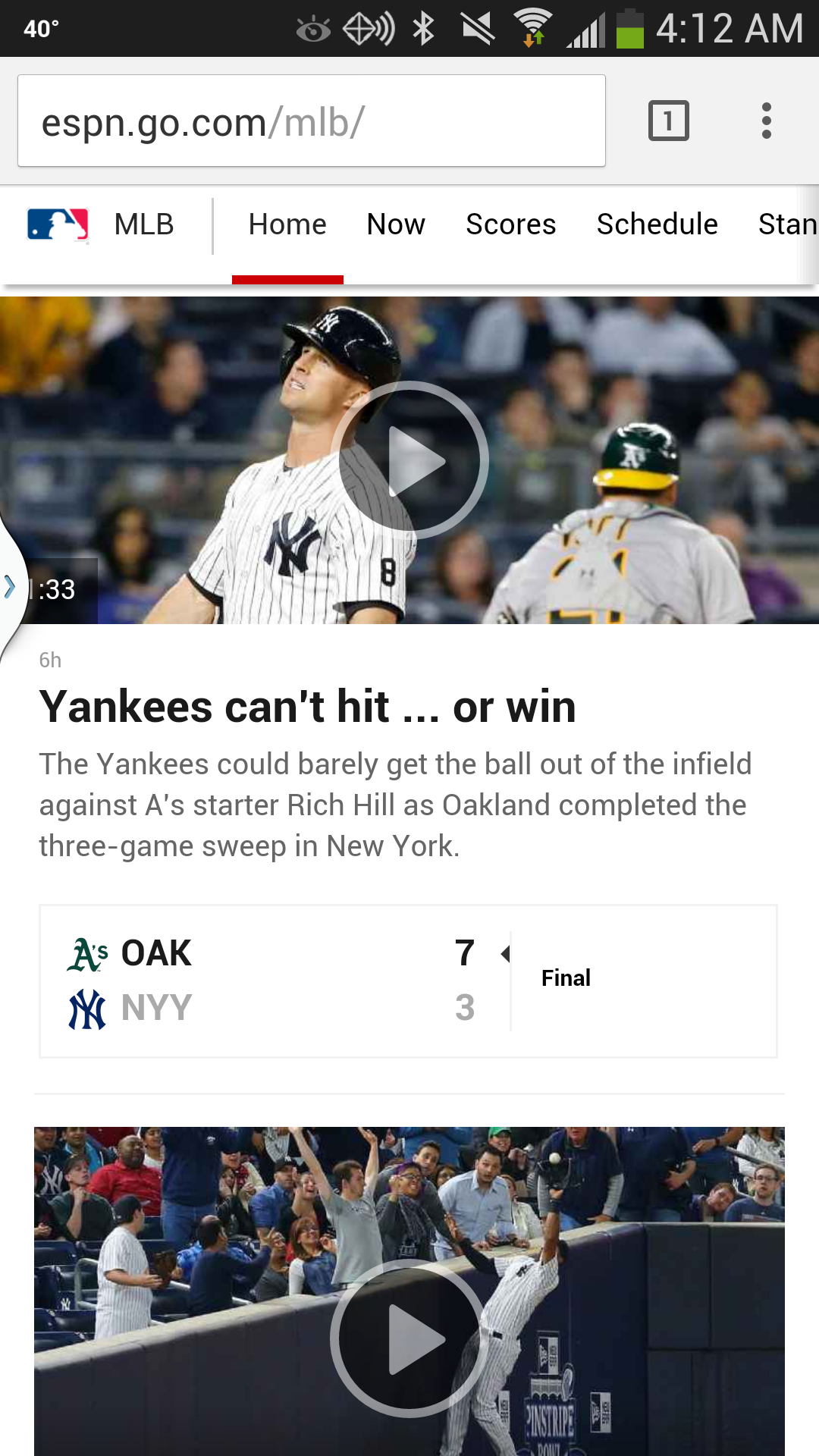Image resolution: width=819 pixels, height=1456 pixels.
Task: Switch to the Now tab
Action: (396, 224)
